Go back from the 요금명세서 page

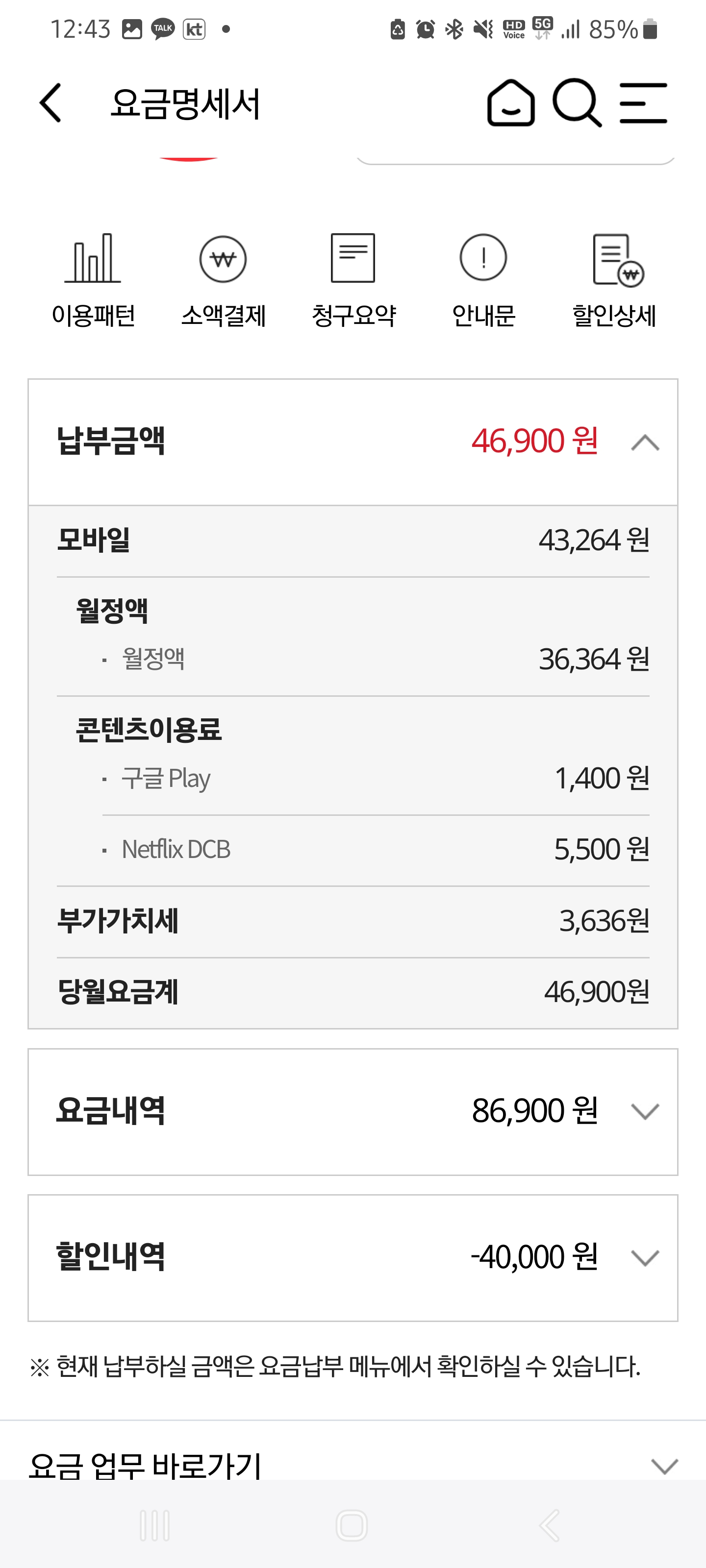tap(50, 103)
